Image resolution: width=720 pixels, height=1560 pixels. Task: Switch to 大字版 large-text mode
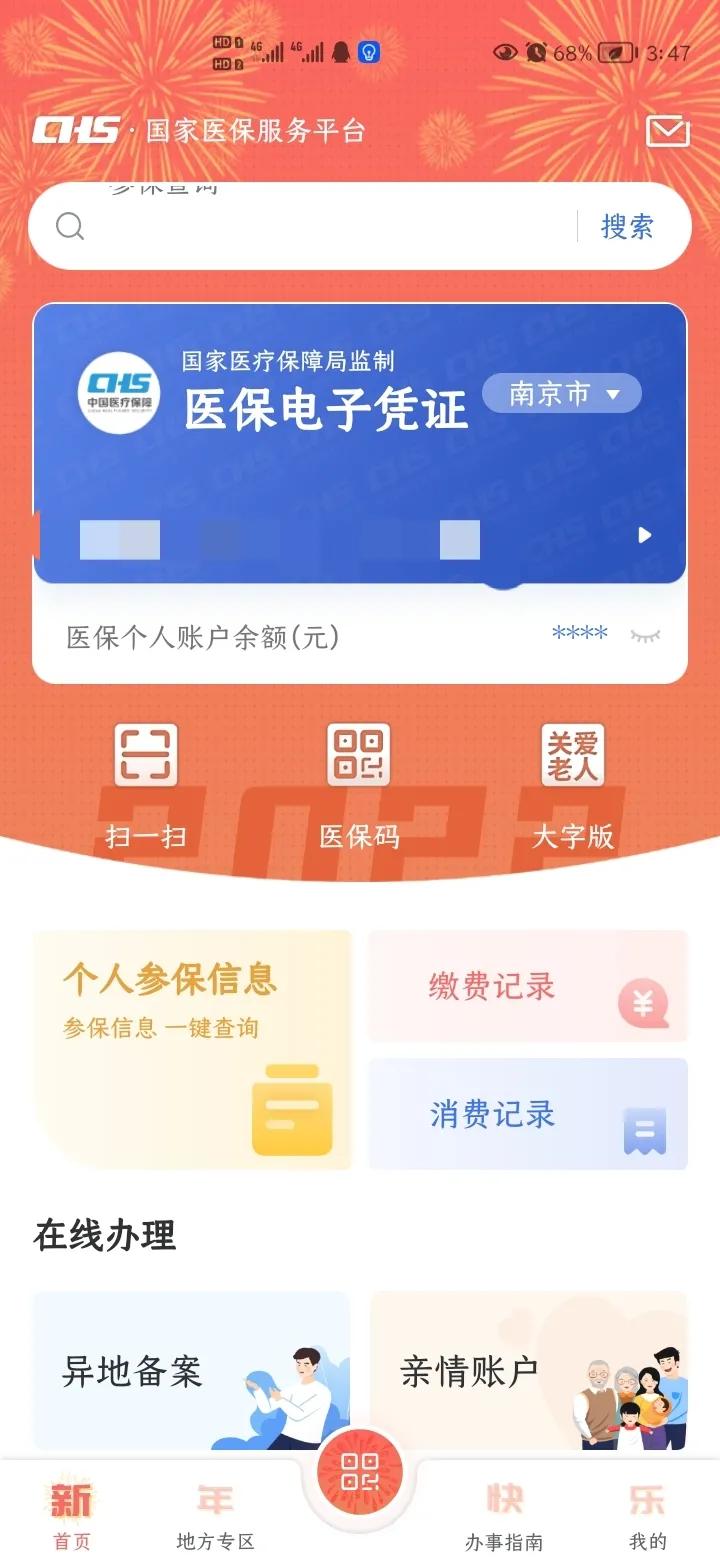[573, 788]
